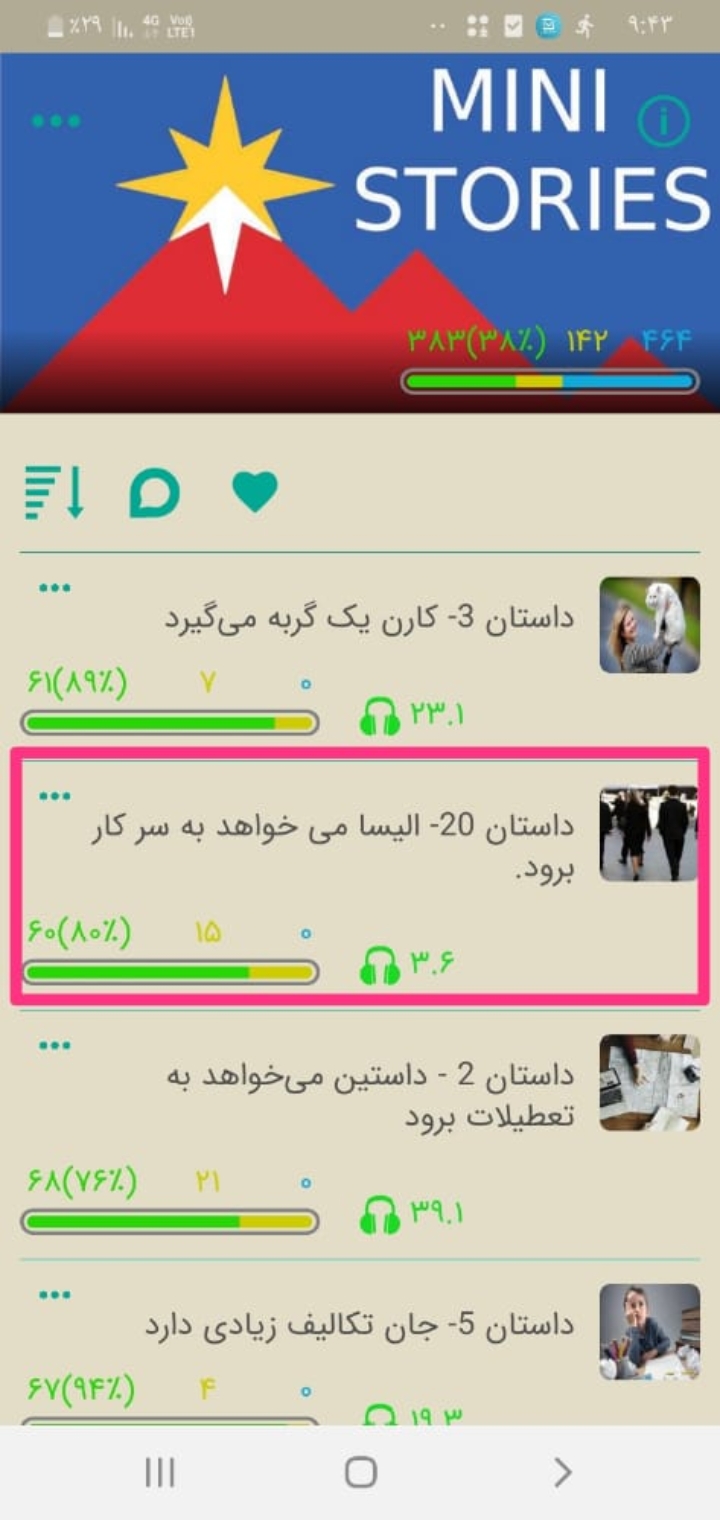Open three-dots menu for story 2
720x1520 pixels.
(x=54, y=1046)
